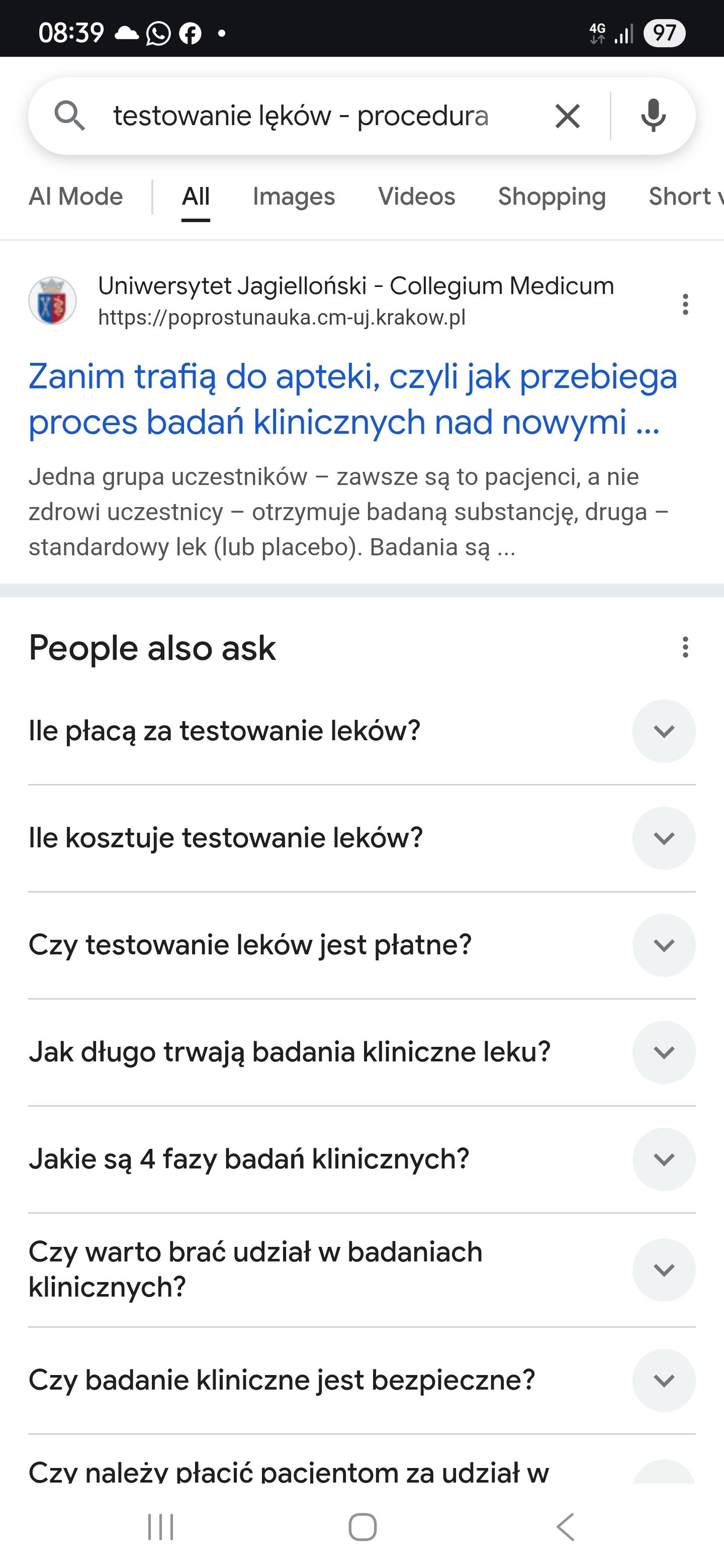724x1568 pixels.
Task: Clear the search query text
Action: [x=568, y=116]
